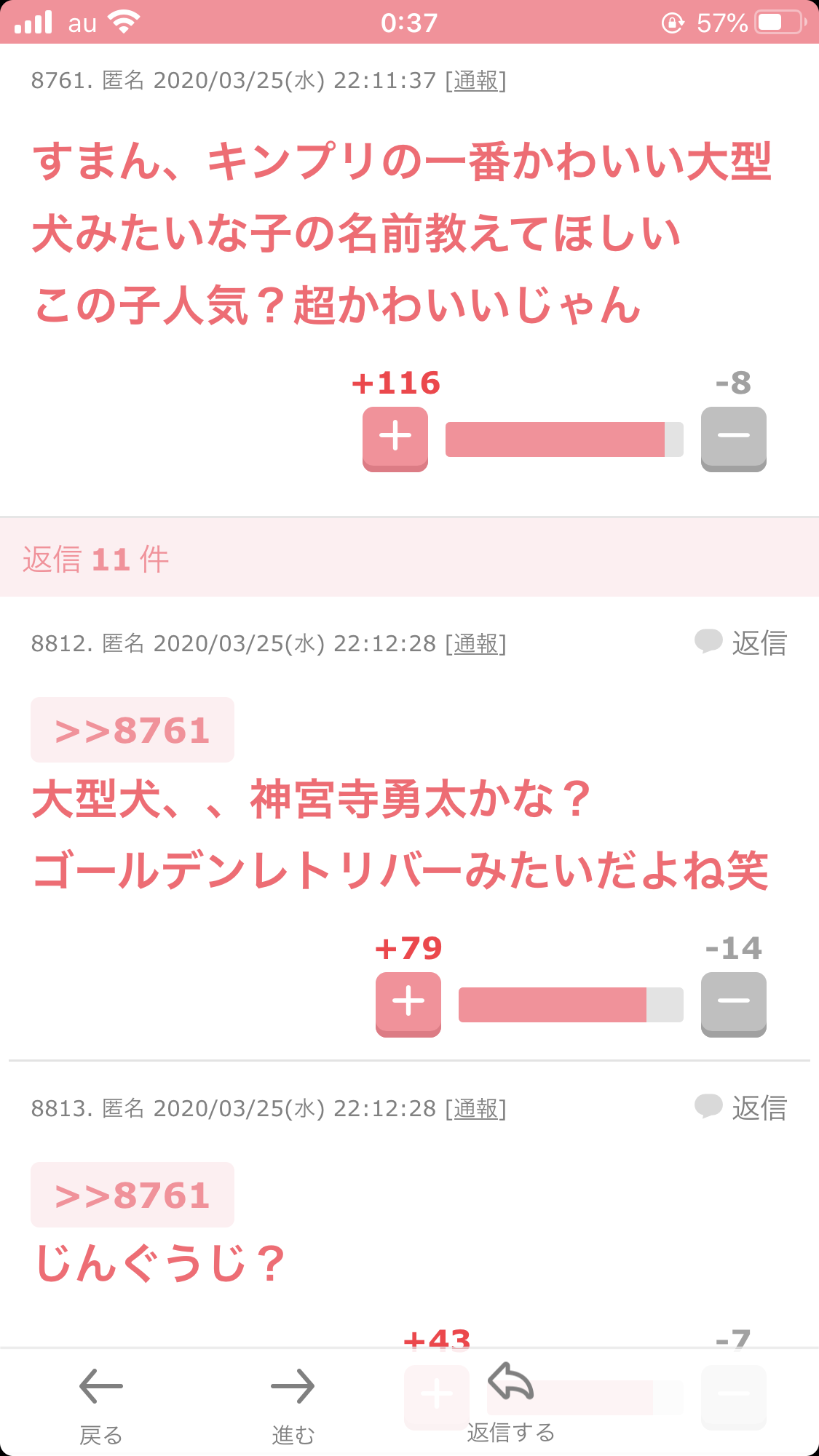The image size is (819, 1456).
Task: Report comment 8761 via 通報 link
Action: [476, 81]
